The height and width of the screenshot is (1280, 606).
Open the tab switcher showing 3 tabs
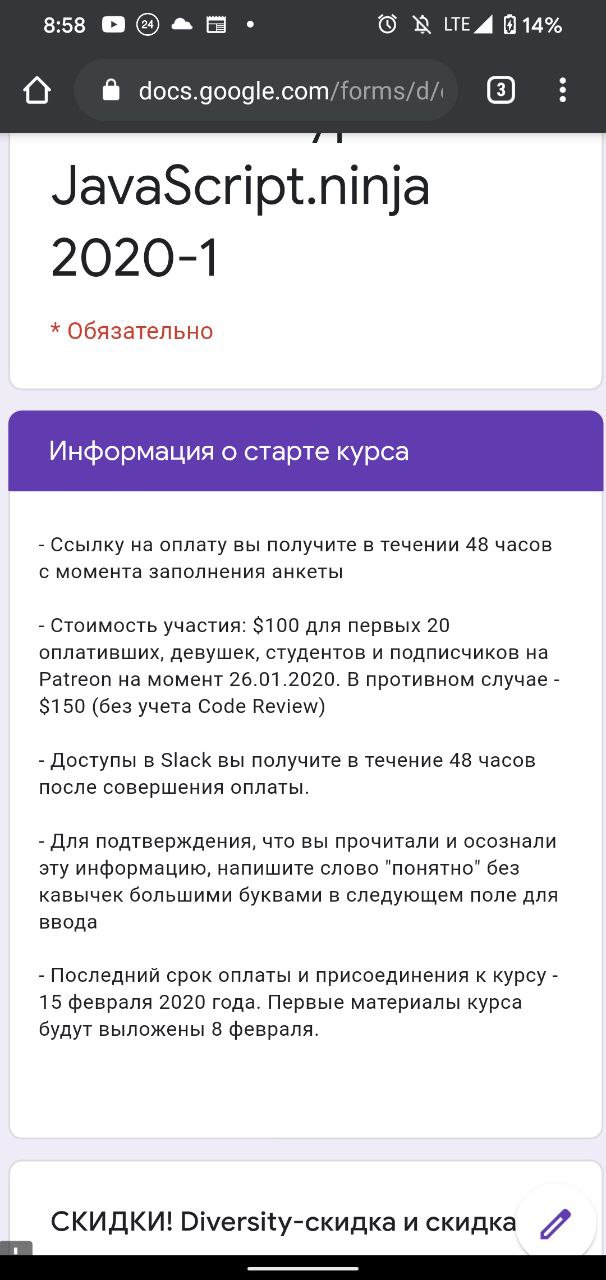[x=500, y=91]
